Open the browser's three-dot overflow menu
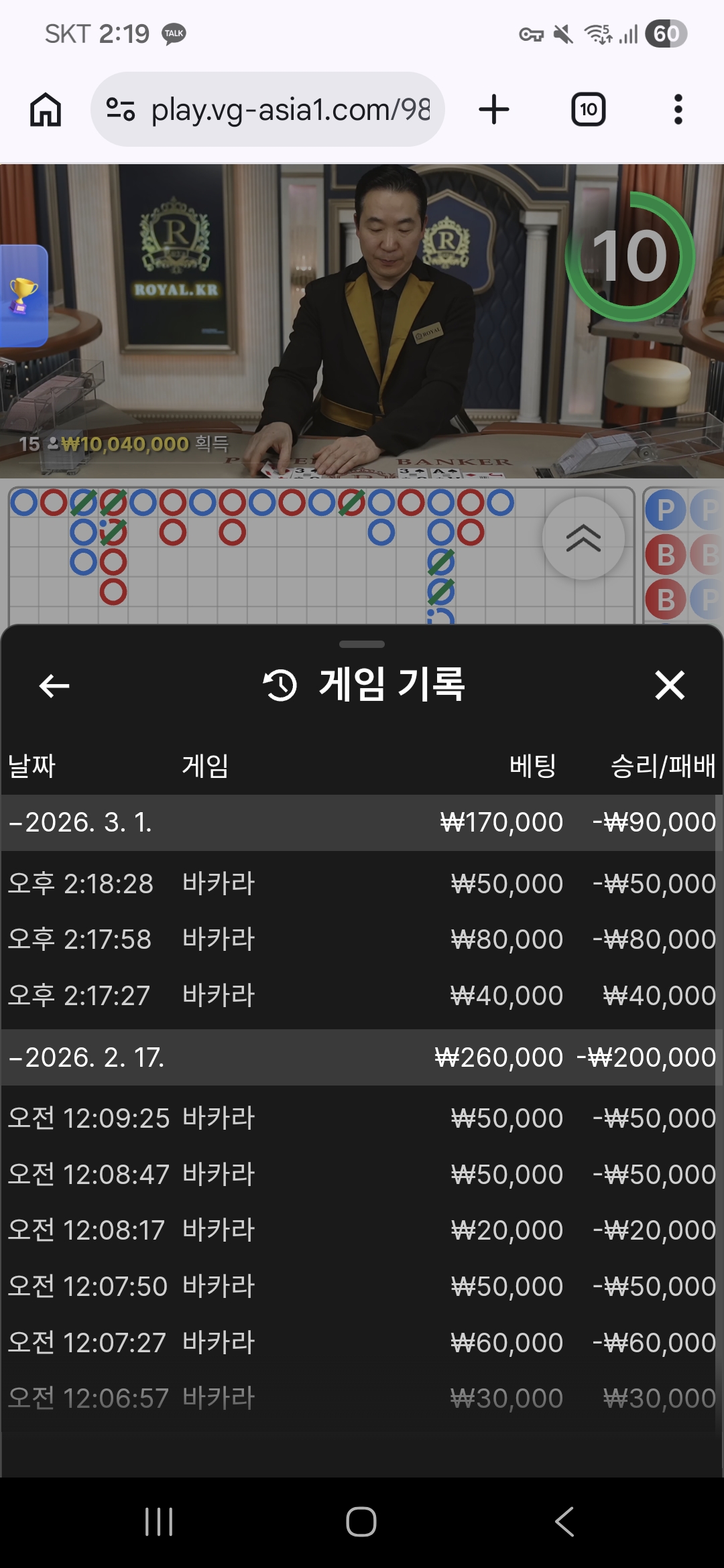Viewport: 724px width, 1568px height. coord(678,109)
